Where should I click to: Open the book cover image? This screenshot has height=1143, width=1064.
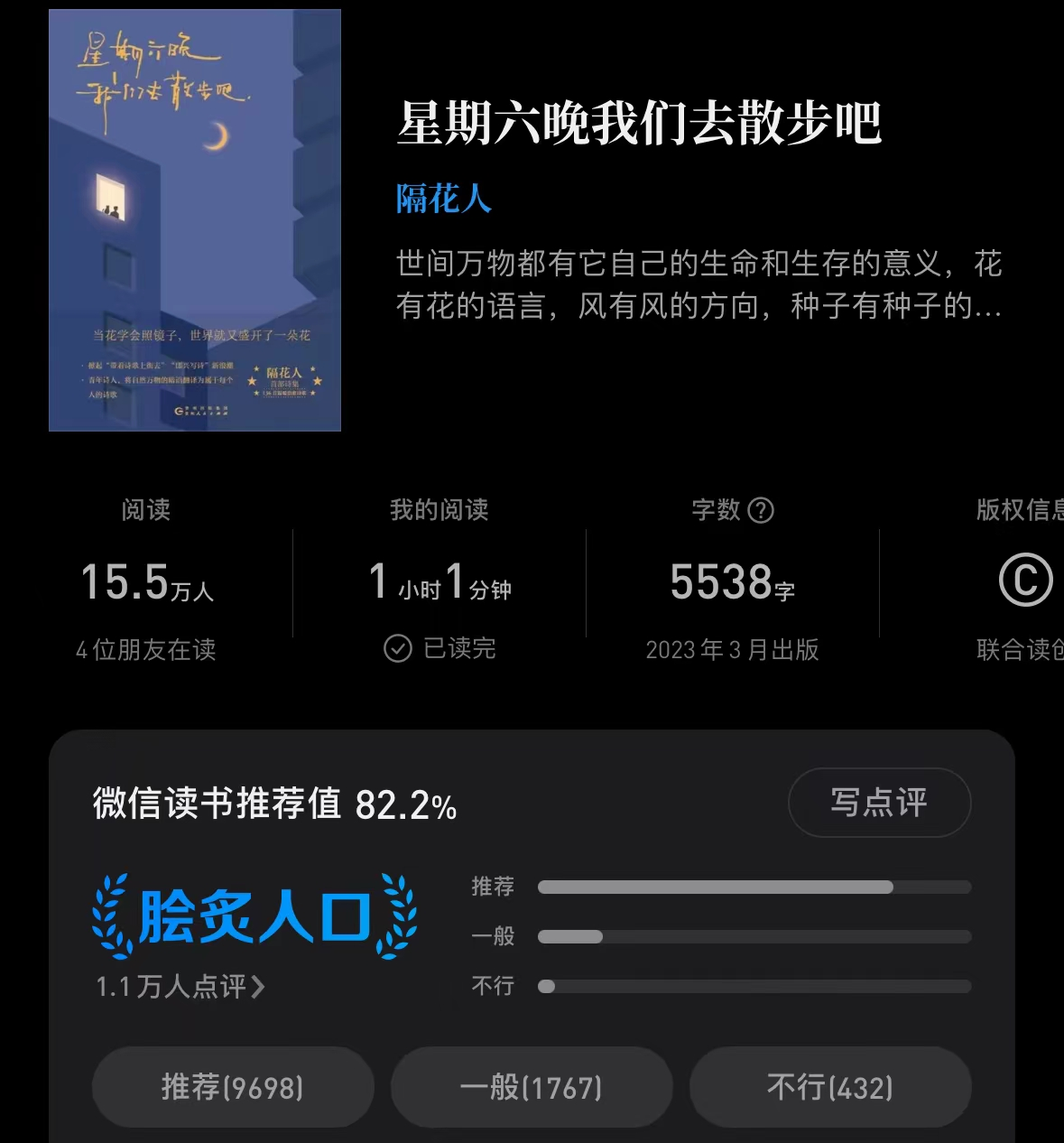[195, 220]
